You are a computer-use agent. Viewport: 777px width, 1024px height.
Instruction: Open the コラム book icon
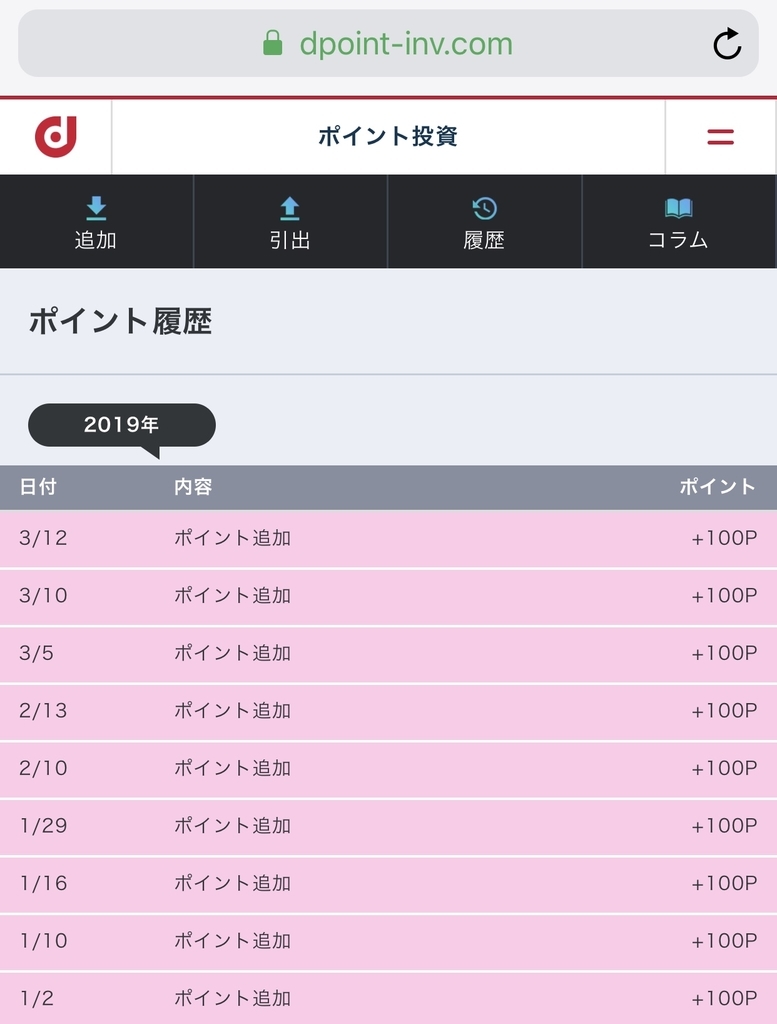tap(678, 207)
